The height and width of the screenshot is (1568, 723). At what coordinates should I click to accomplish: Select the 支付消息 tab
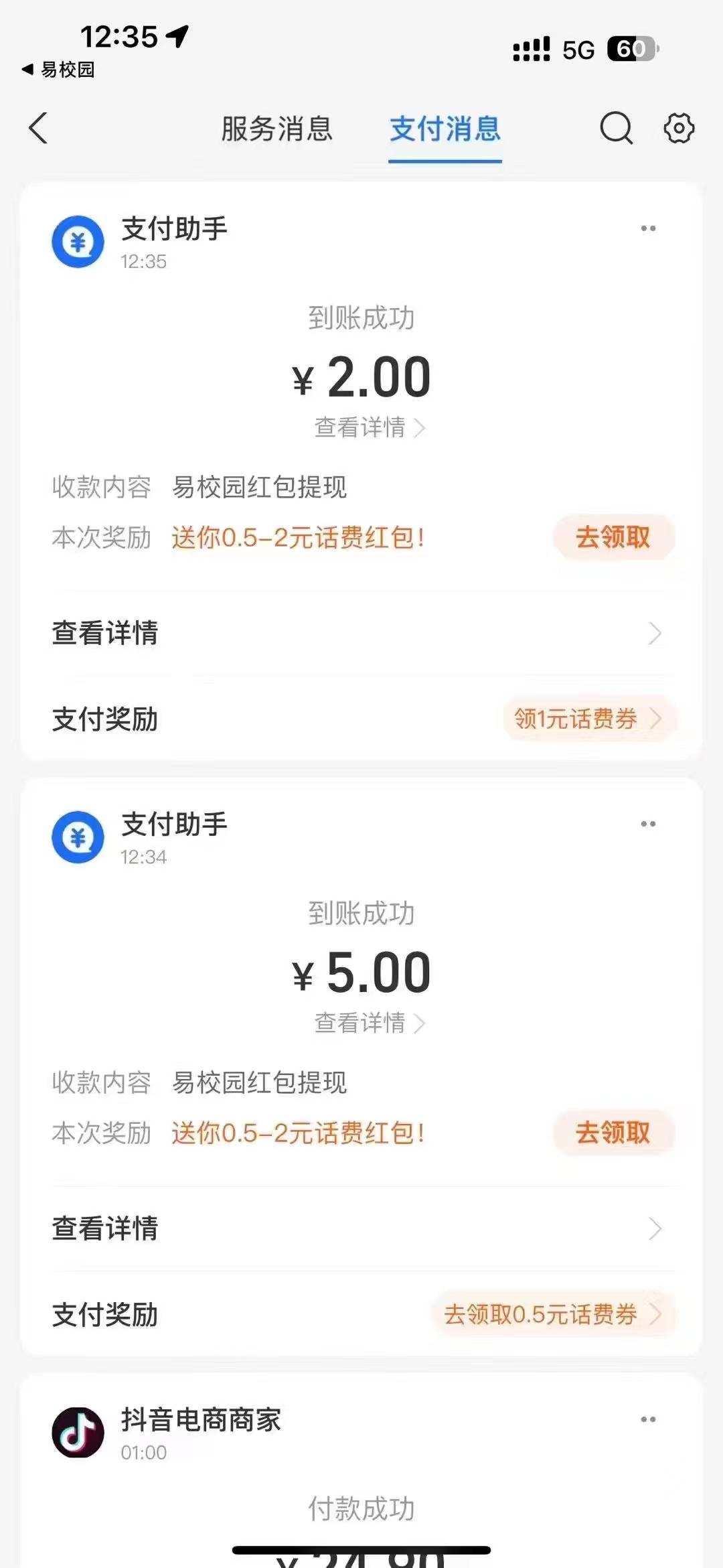(445, 129)
